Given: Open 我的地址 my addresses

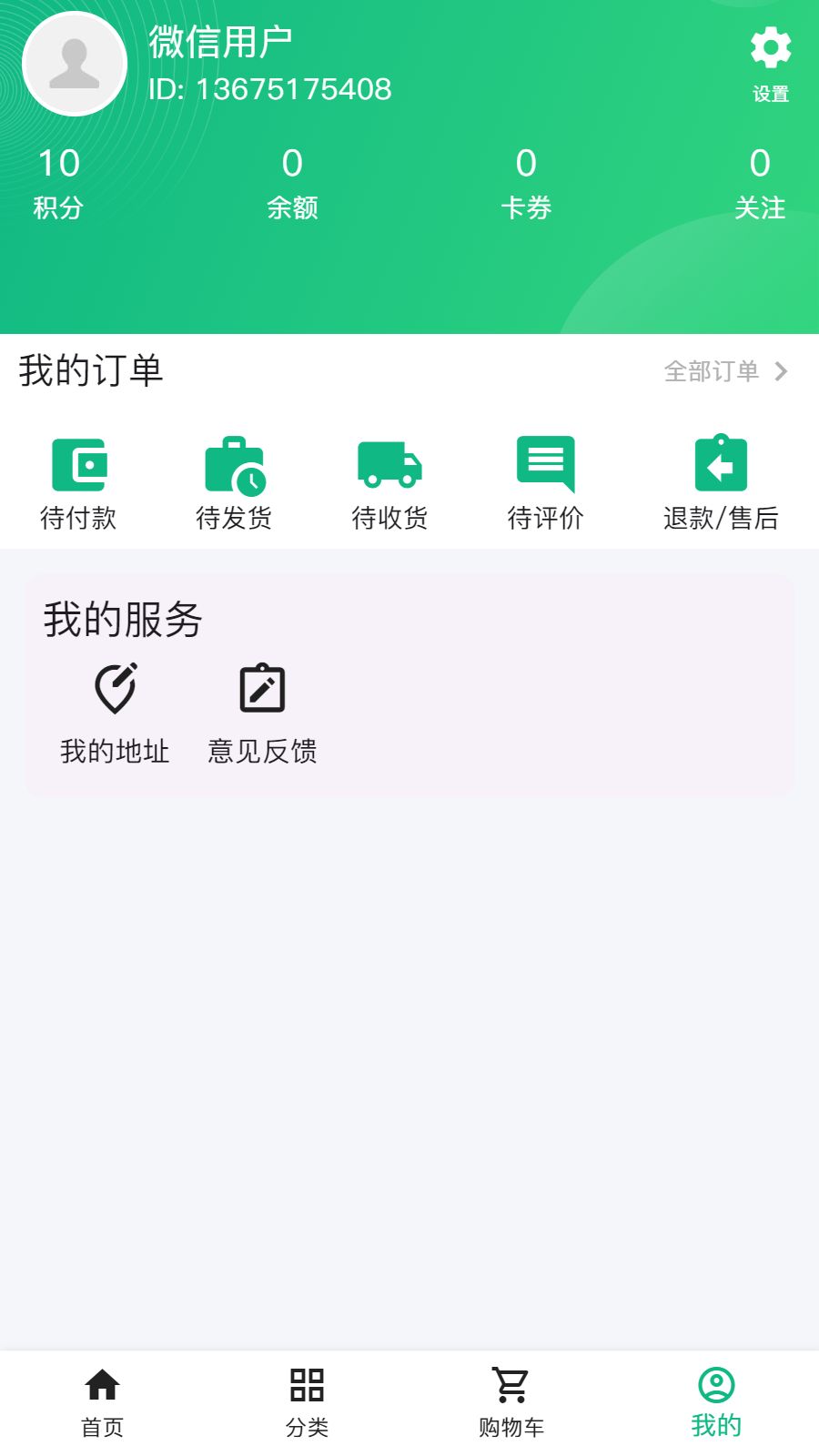Looking at the screenshot, I should (115, 714).
